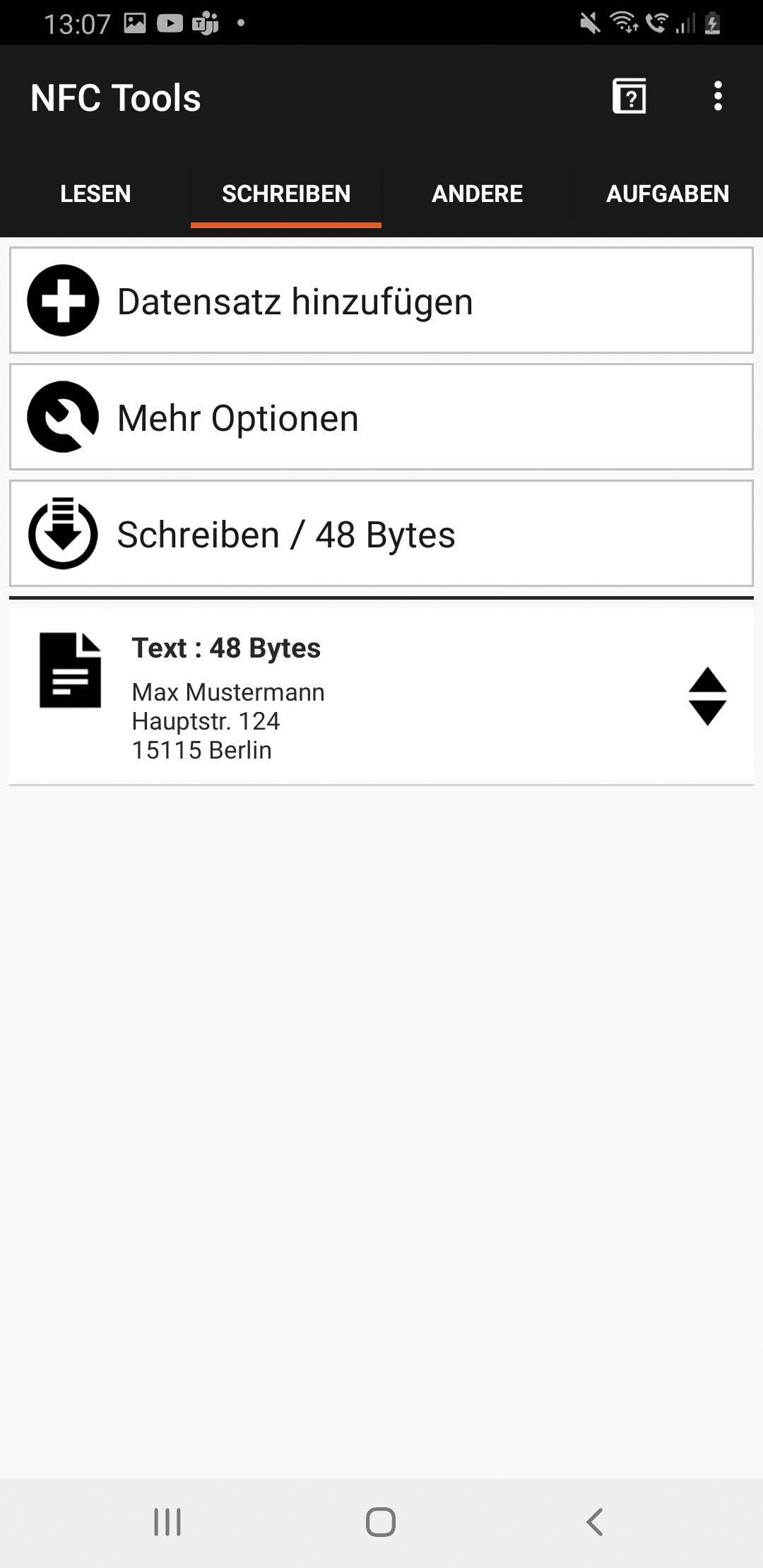Select the SCHREIBEN tab
763x1568 pixels.
coord(286,194)
